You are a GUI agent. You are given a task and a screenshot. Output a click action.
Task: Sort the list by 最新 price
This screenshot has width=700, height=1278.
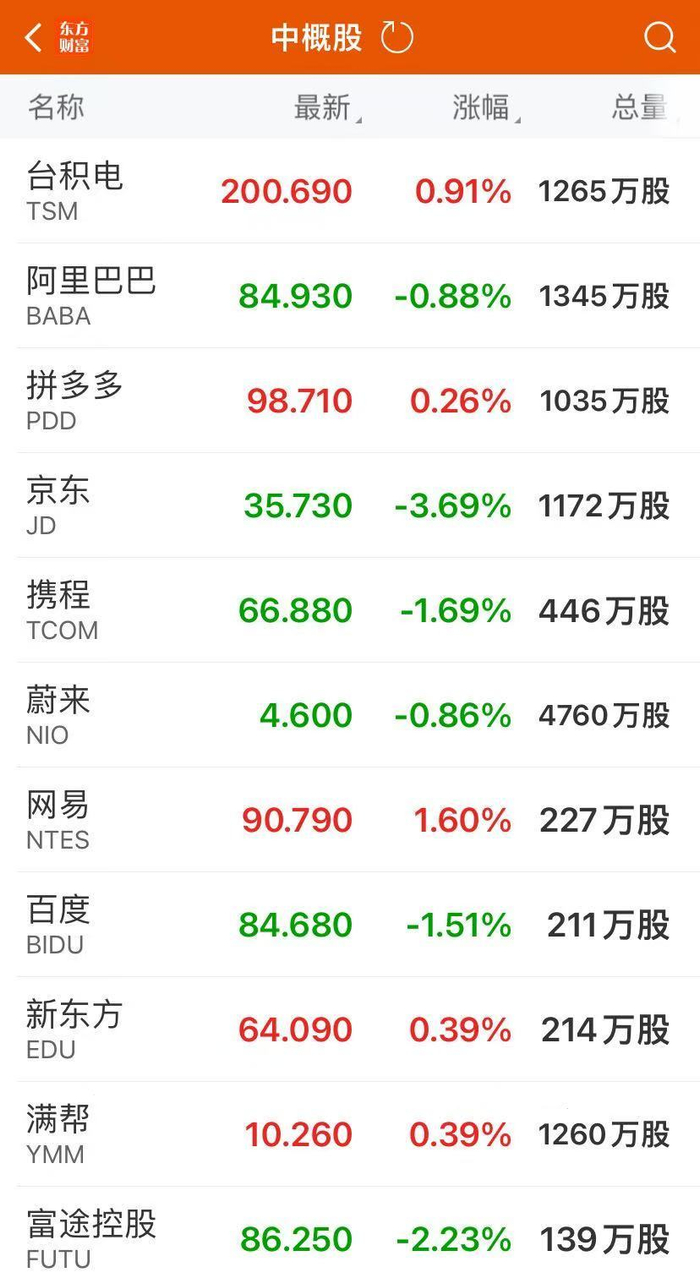click(x=325, y=108)
